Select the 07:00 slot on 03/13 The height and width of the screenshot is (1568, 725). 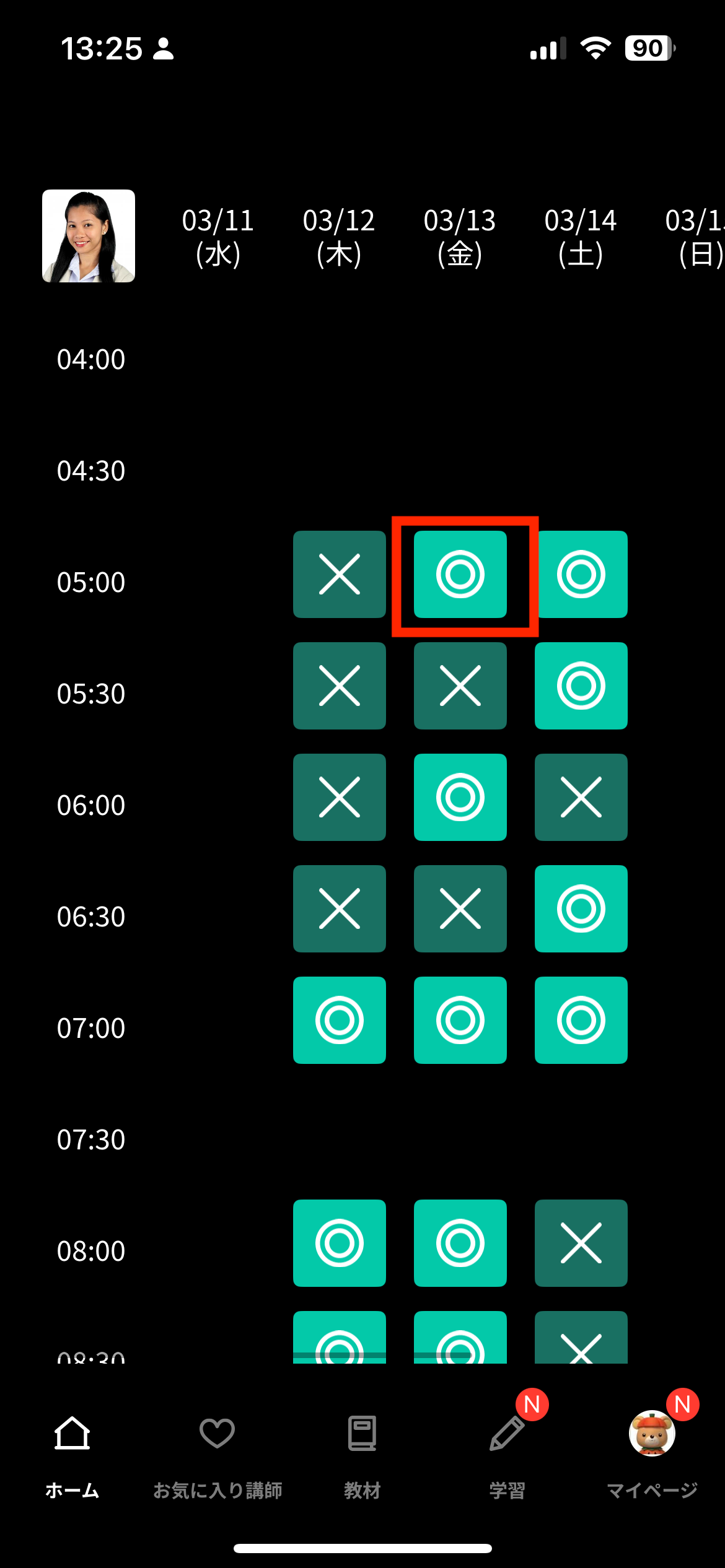(x=460, y=1020)
